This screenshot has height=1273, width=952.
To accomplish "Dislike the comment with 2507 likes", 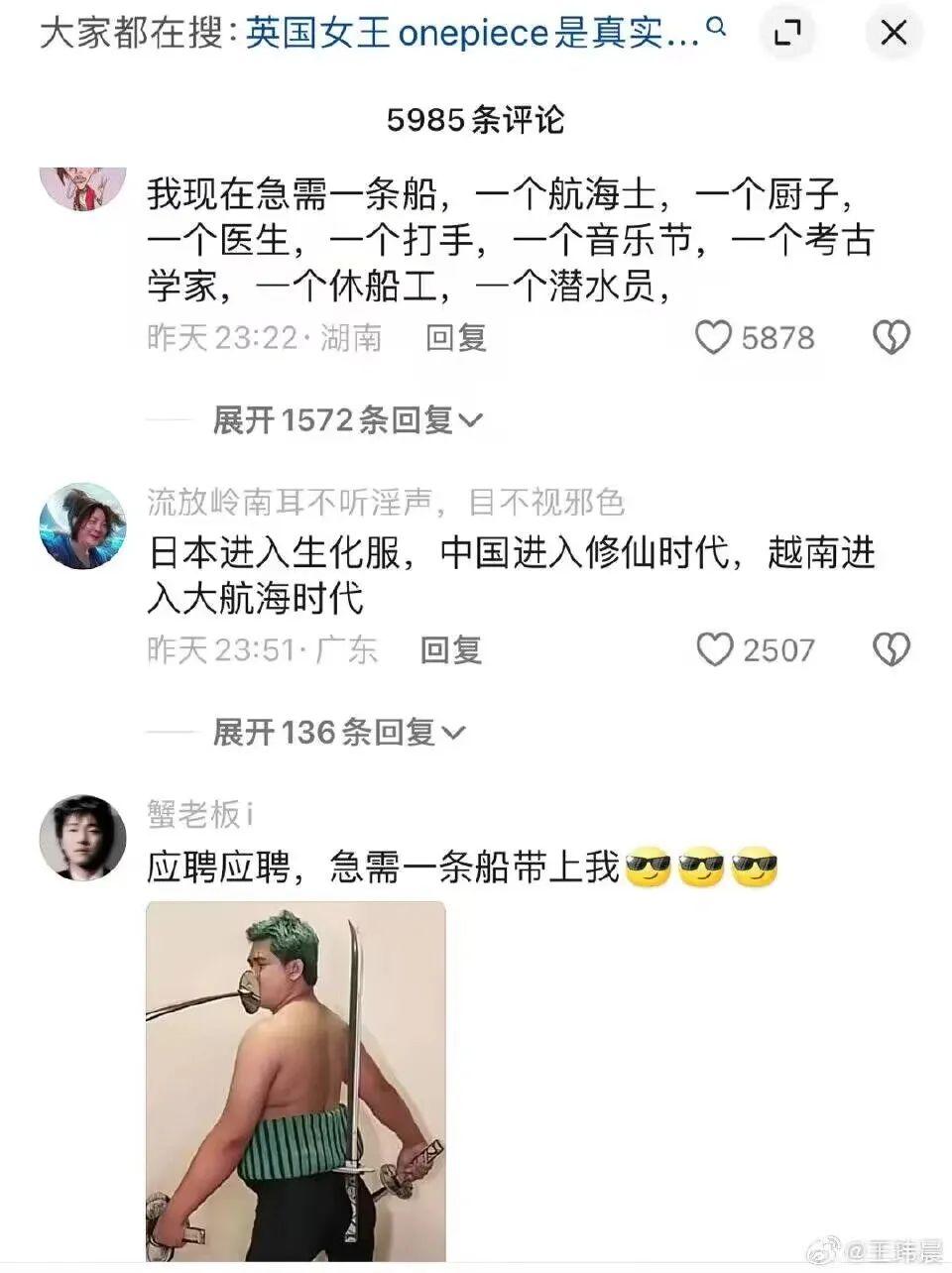I will 891,650.
